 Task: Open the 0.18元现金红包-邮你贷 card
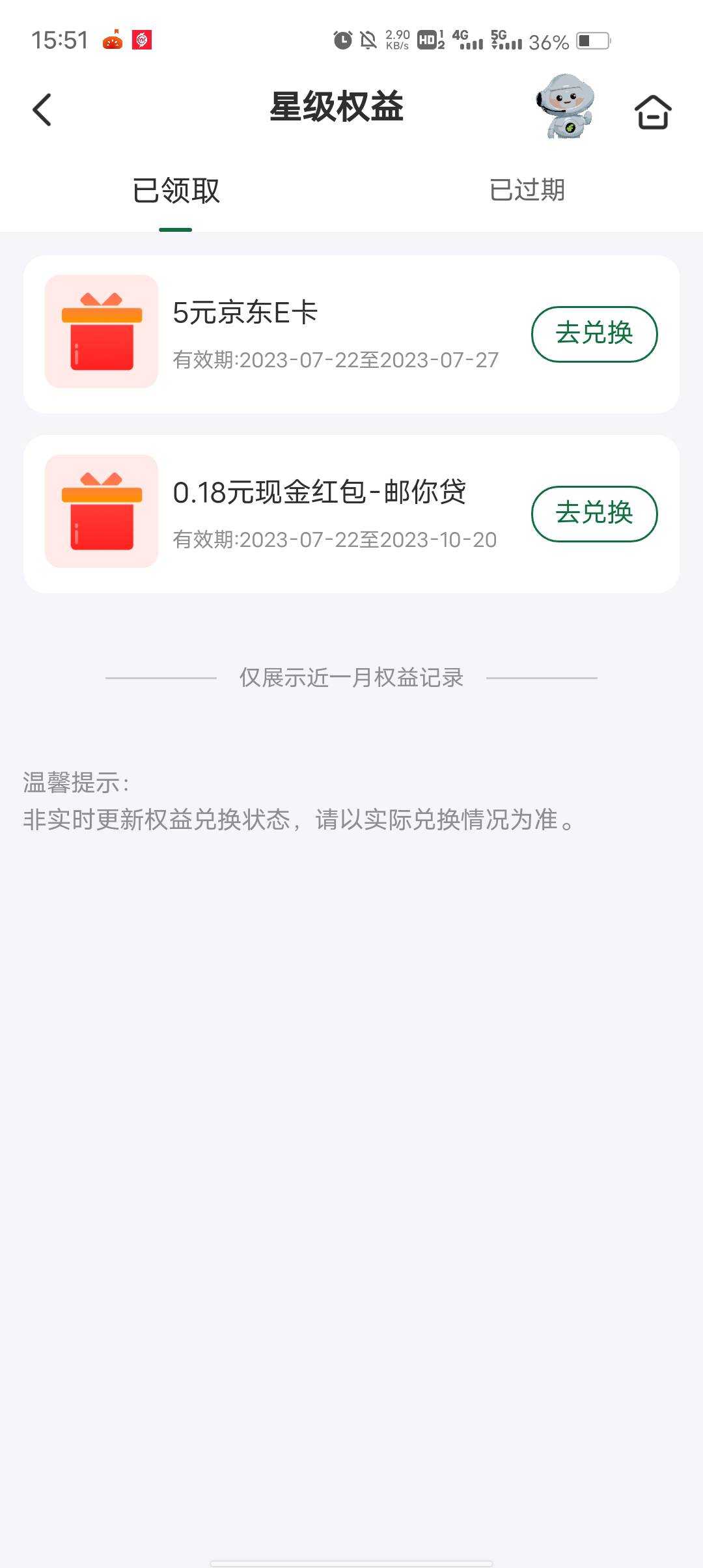(351, 514)
